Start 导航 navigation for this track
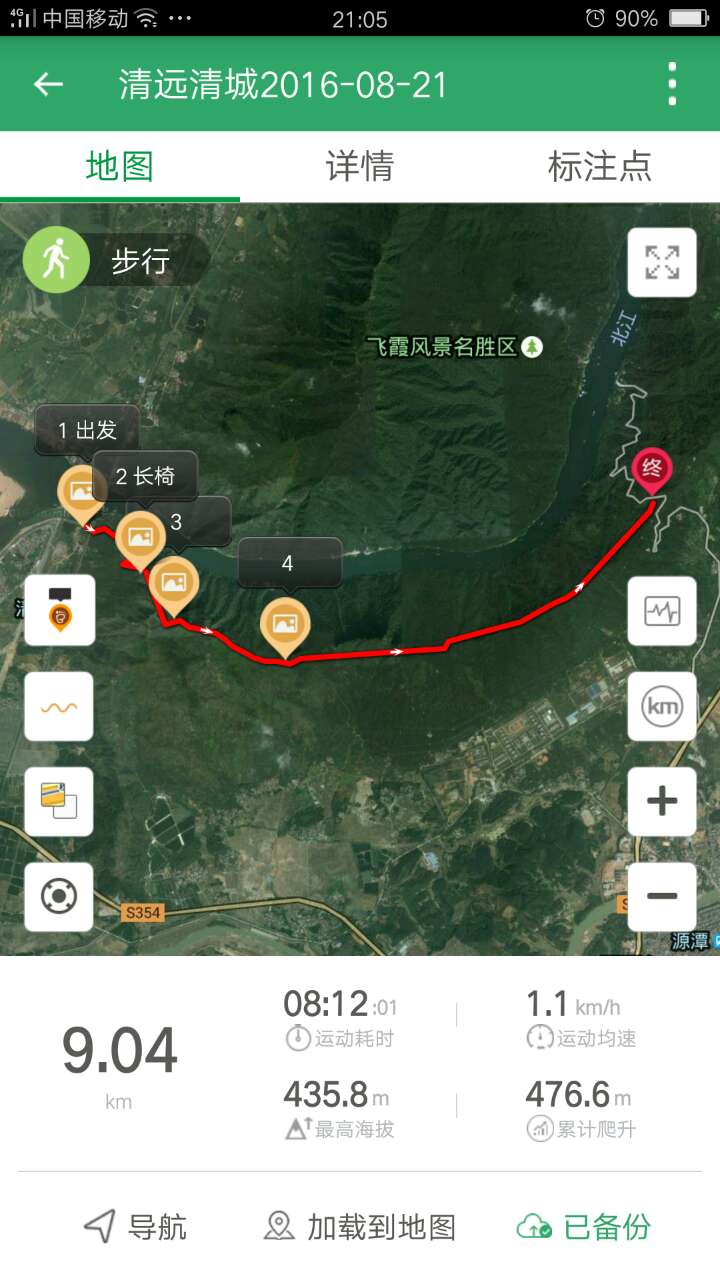Image resolution: width=720 pixels, height=1280 pixels. pos(136,1227)
